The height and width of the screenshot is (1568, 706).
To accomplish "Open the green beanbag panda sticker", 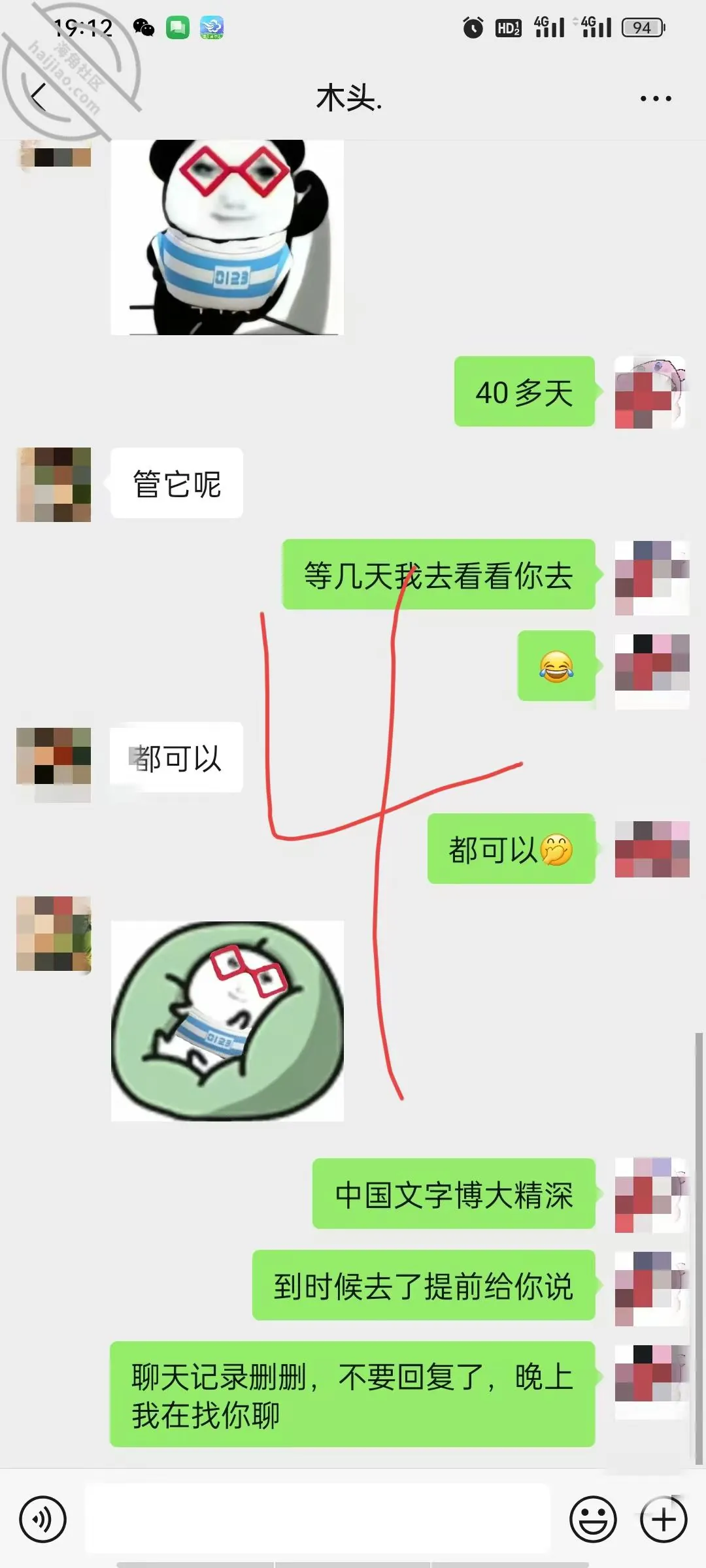I will (227, 1021).
